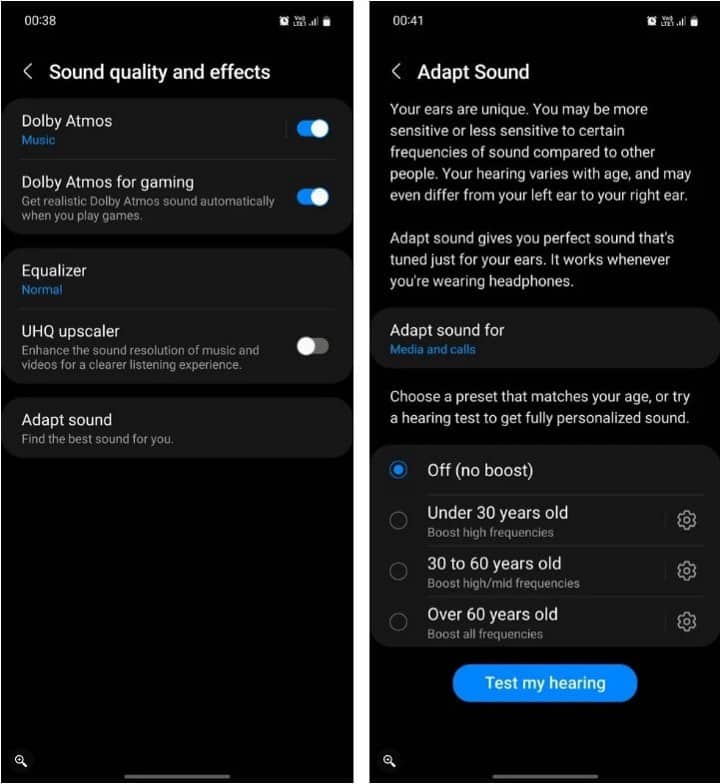This screenshot has width=720, height=784.
Task: Open gear settings for Over 60 years old
Action: coord(686,622)
